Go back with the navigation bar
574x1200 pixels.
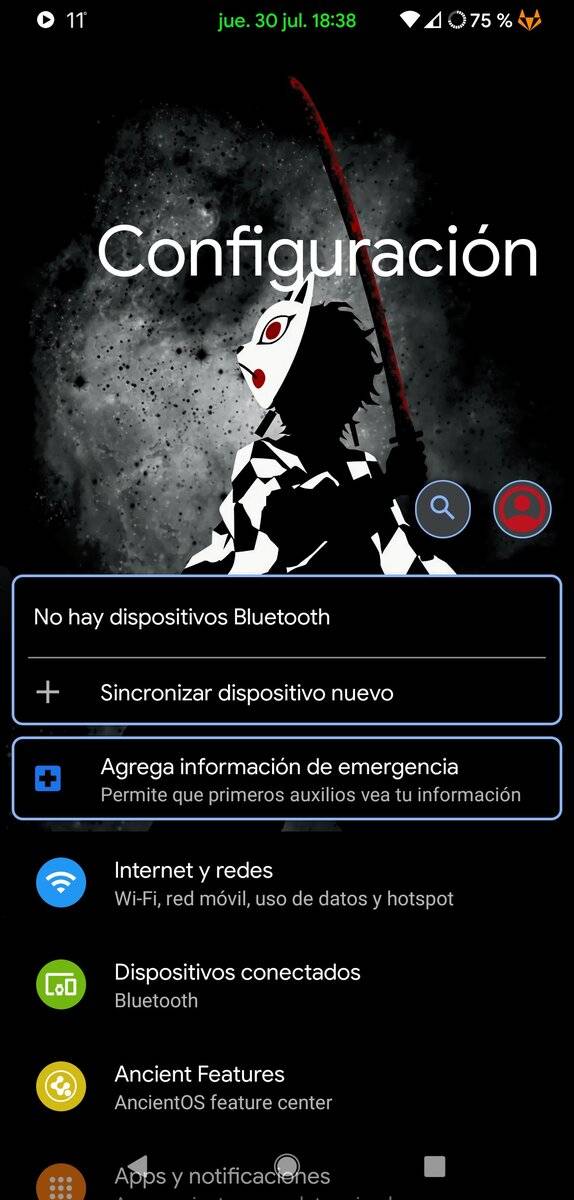(139, 1166)
